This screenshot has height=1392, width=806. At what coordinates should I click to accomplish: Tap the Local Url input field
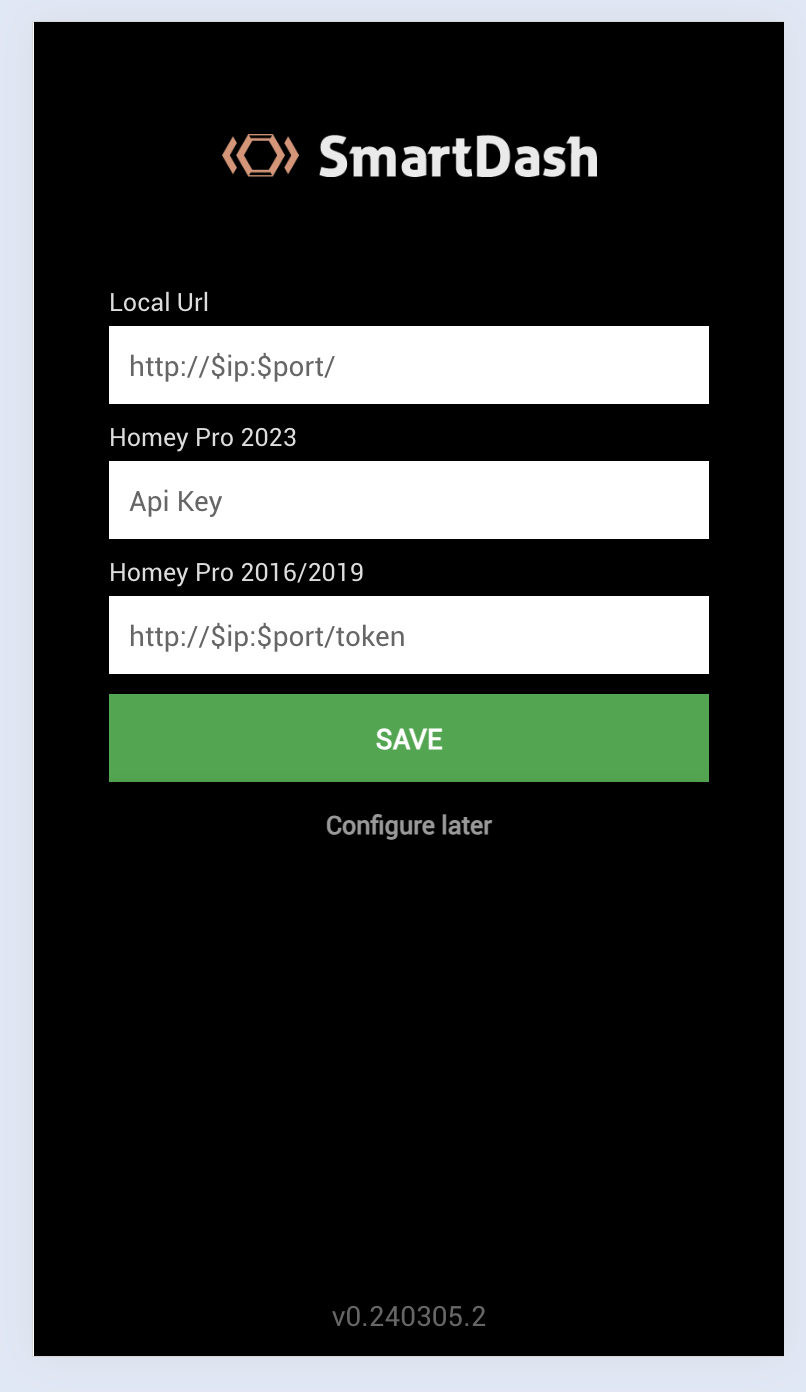click(x=408, y=365)
